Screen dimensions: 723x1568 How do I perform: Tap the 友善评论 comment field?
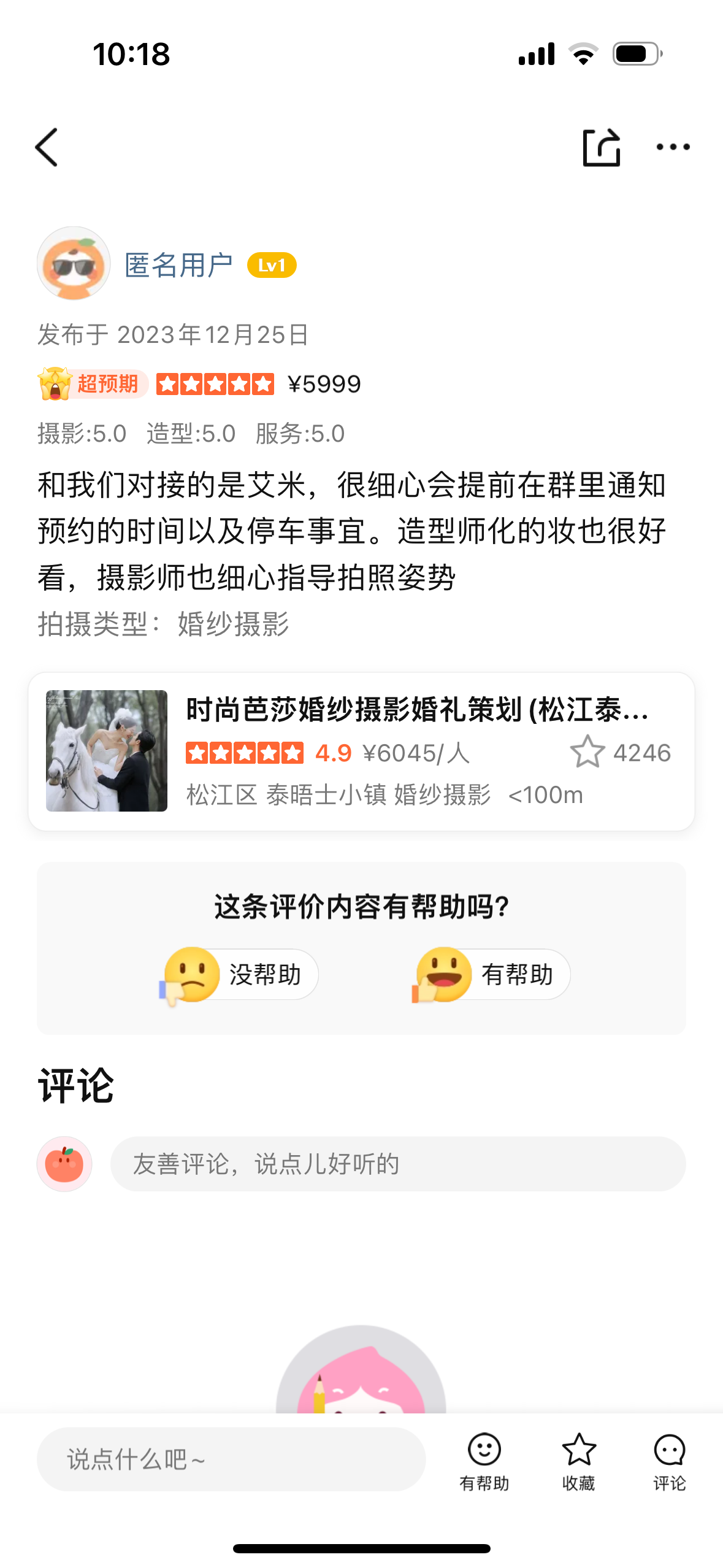pyautogui.click(x=398, y=1164)
